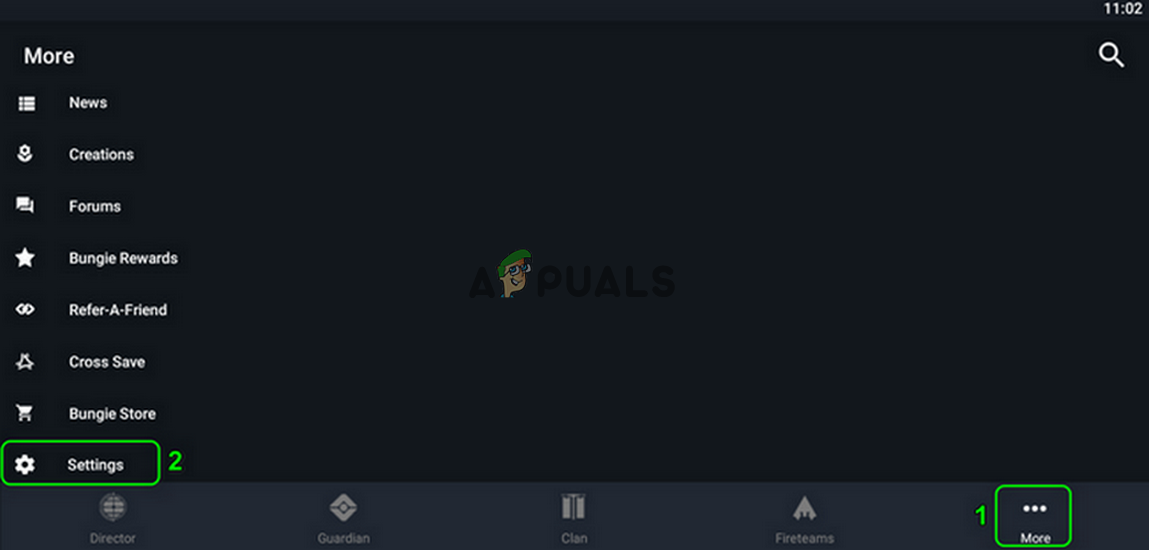Go to the Forums
Screen dimensions: 1149x550
pos(94,207)
